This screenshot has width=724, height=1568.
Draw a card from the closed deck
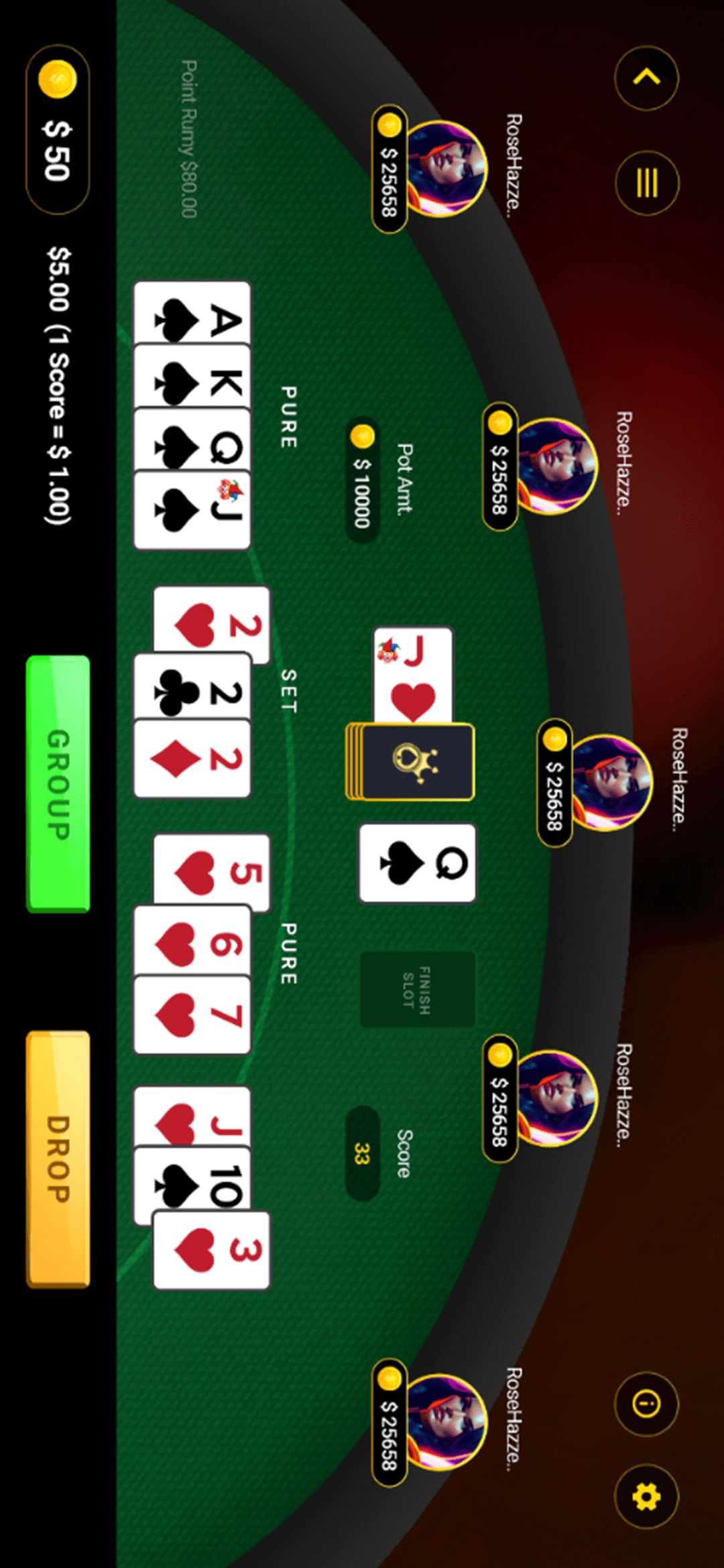417,763
